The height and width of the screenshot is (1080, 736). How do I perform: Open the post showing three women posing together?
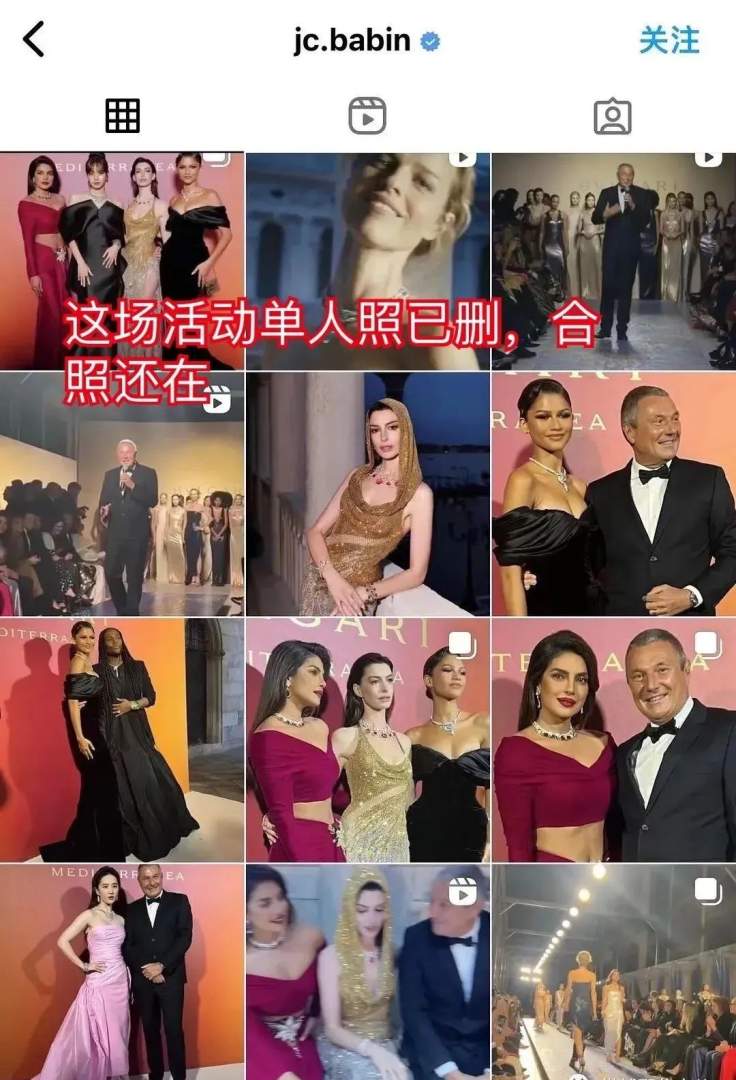[367, 740]
